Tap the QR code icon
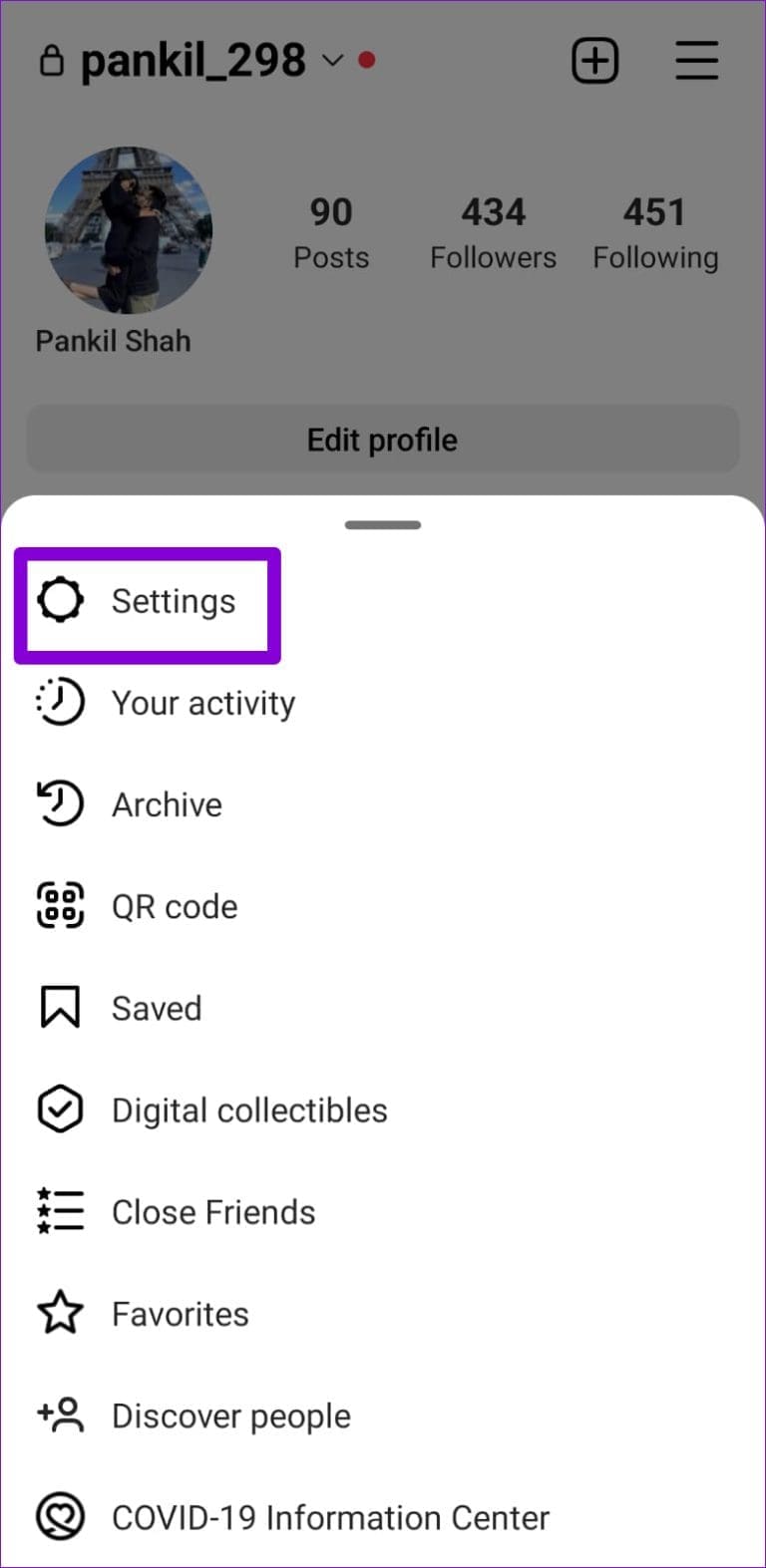This screenshot has width=766, height=1568. (60, 905)
